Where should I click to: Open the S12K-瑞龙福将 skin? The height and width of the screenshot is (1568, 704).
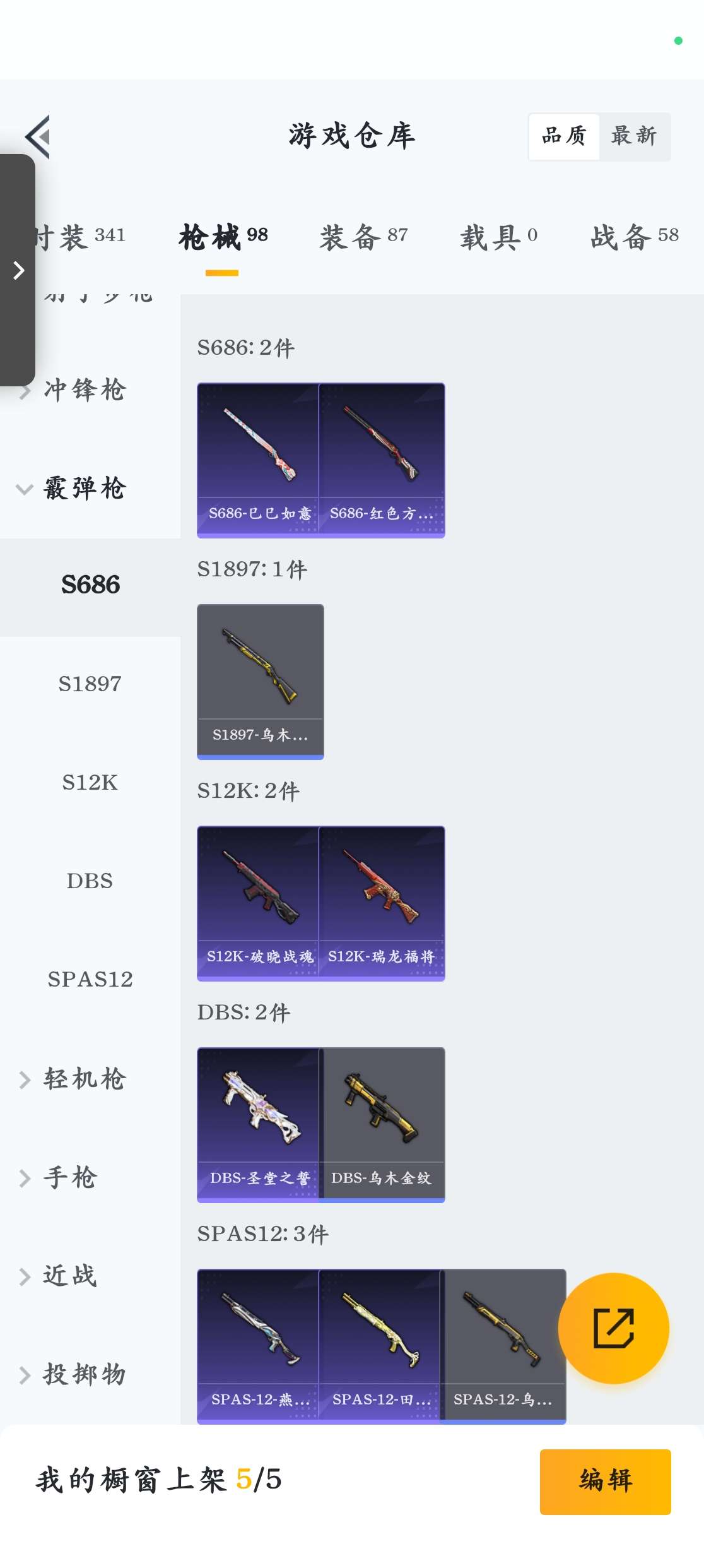click(x=382, y=903)
